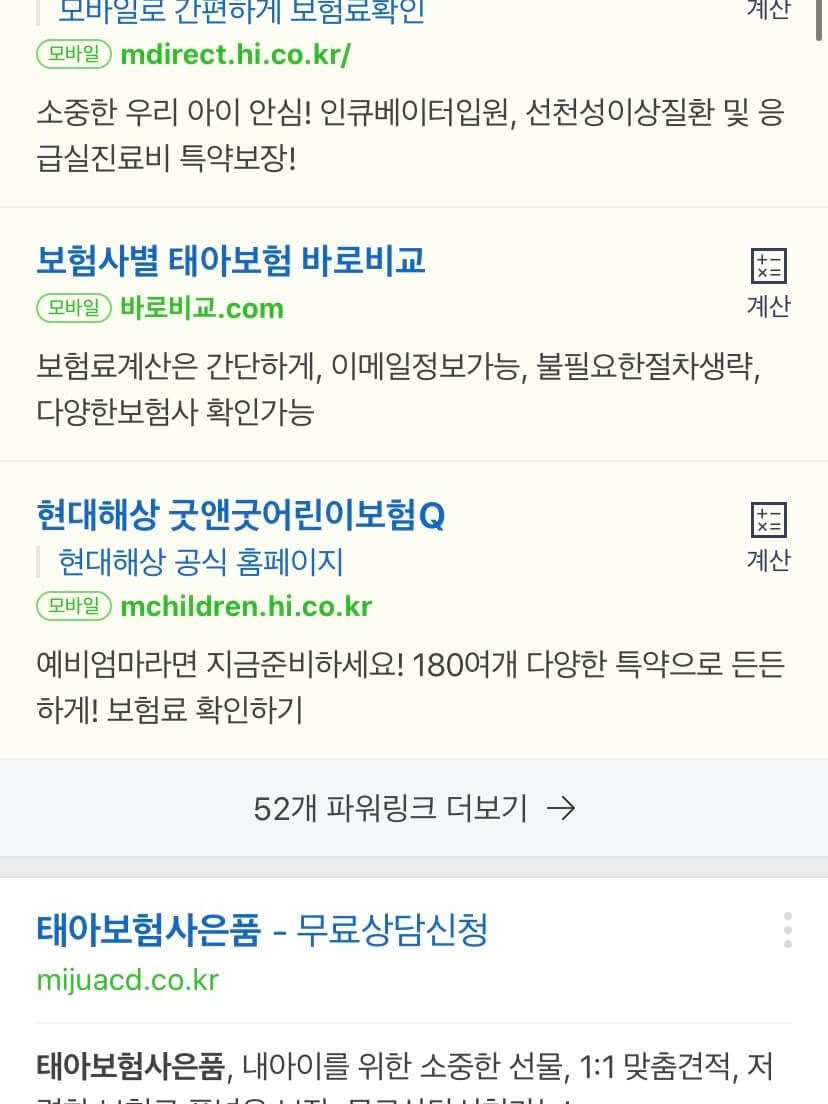Screen dimensions: 828x1104
Task: Show more with 52개 파워링크 더보기
Action: click(413, 808)
